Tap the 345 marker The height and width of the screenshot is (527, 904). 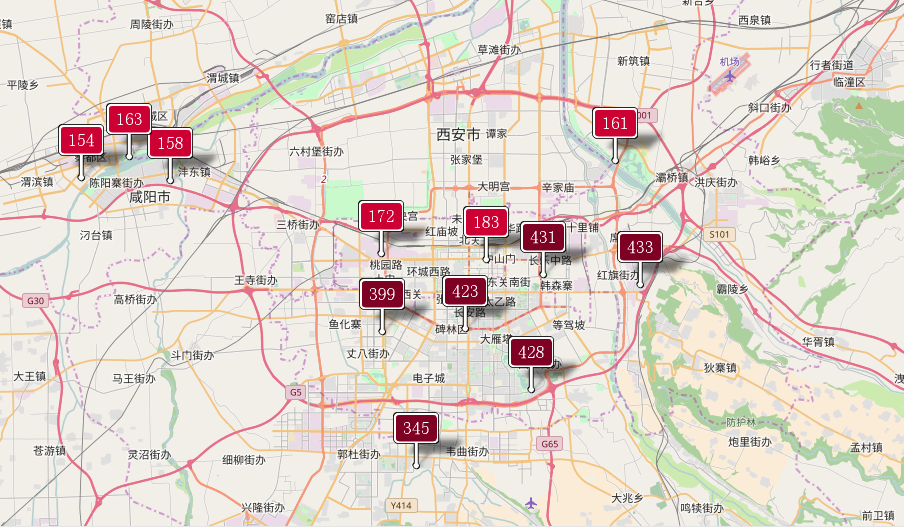point(416,428)
